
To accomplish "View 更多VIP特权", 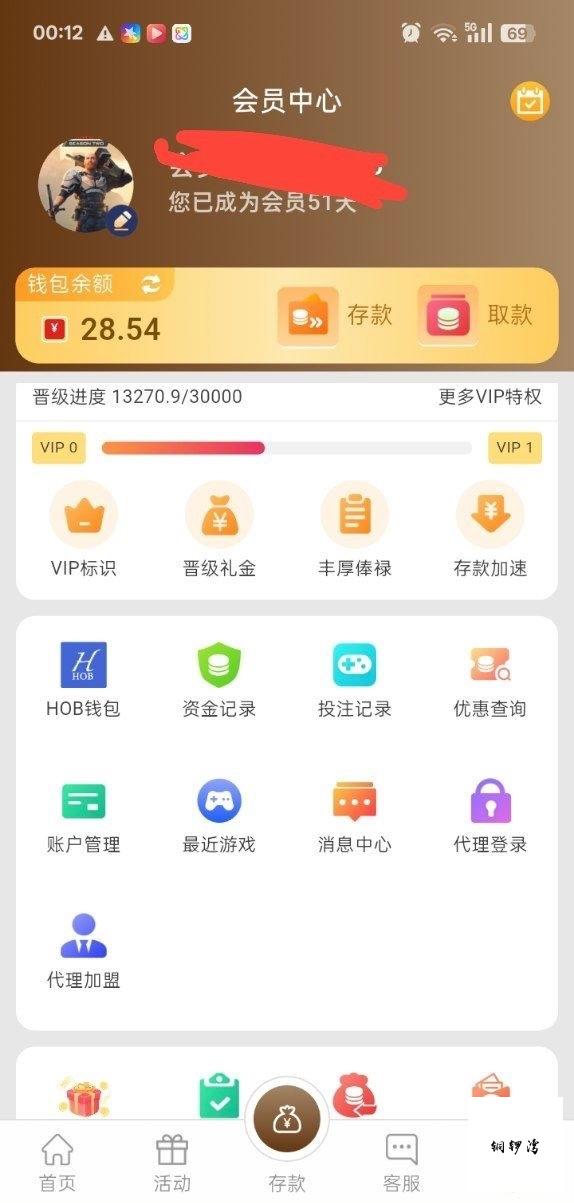I will tap(490, 396).
